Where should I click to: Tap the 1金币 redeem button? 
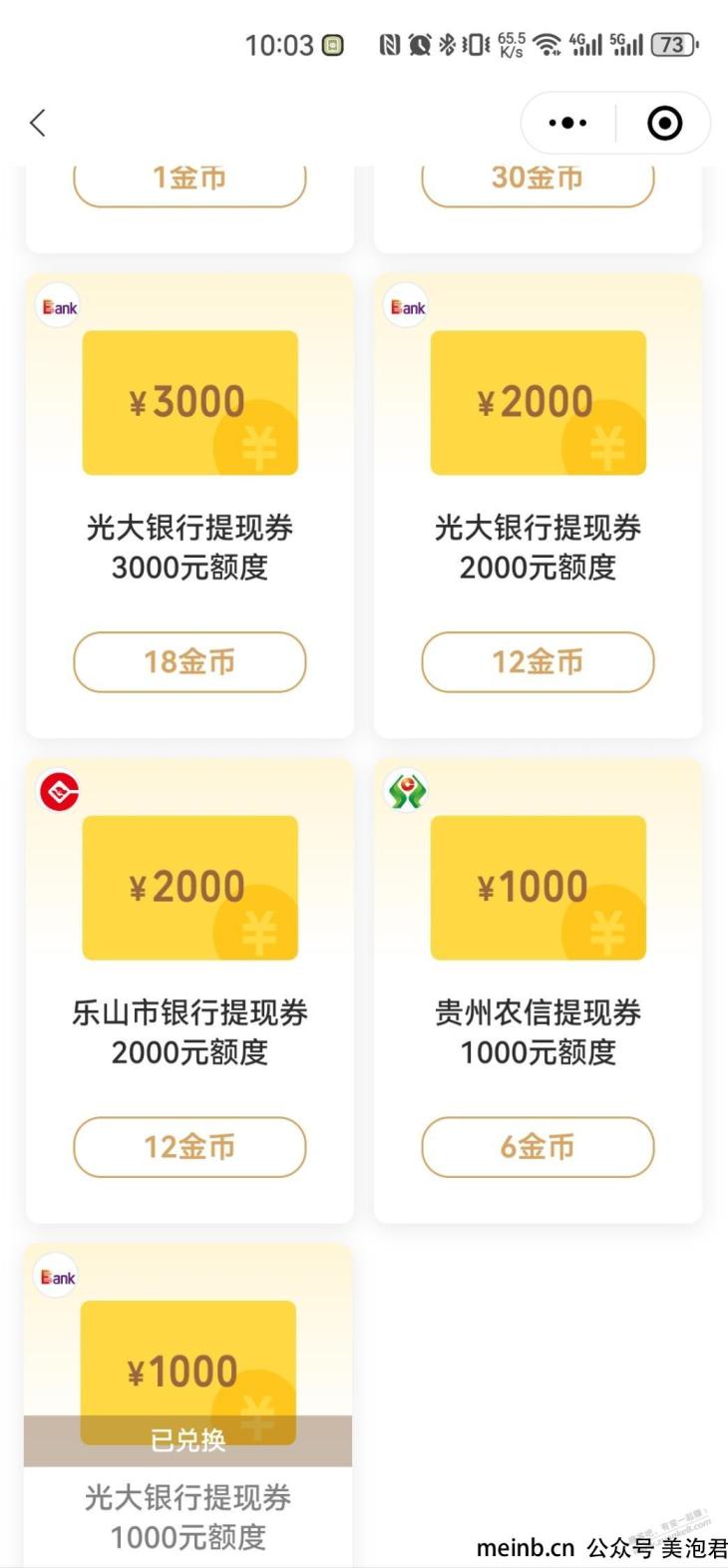pos(189,181)
